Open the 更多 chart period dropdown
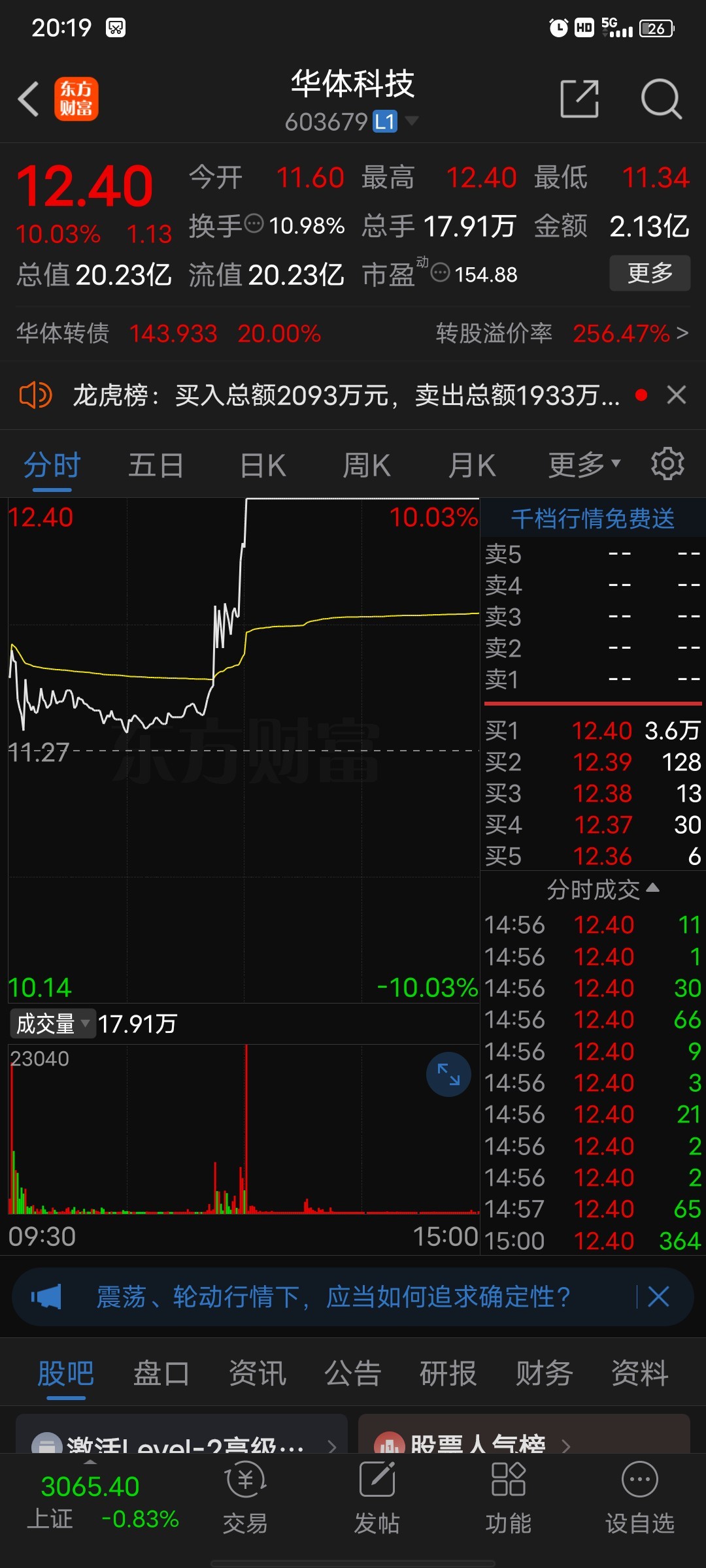706x1568 pixels. click(582, 465)
